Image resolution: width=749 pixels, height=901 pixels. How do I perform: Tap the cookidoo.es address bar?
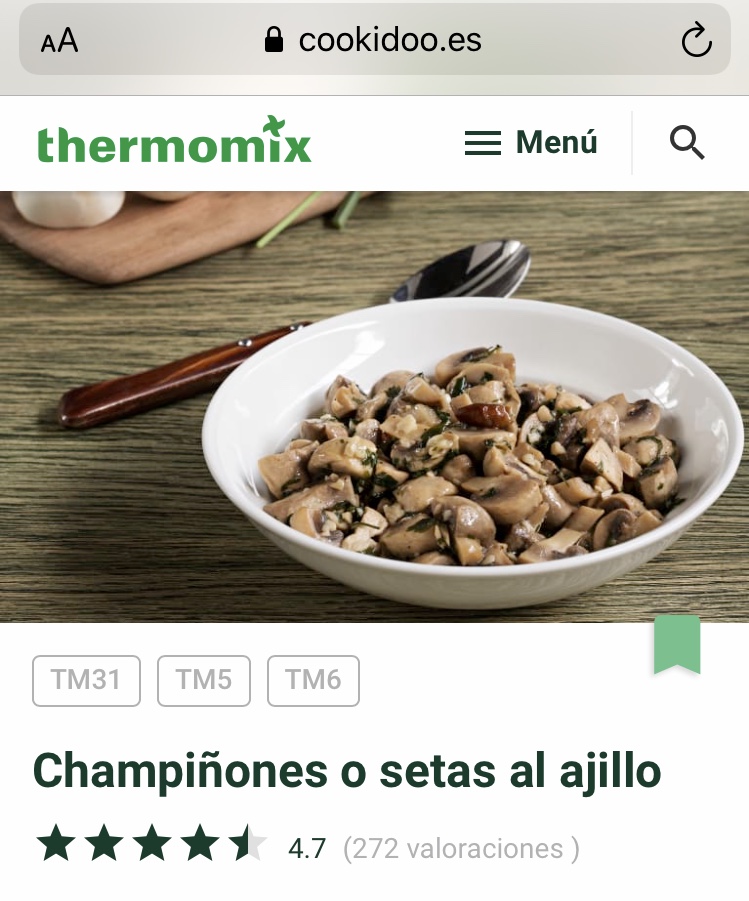coord(374,40)
